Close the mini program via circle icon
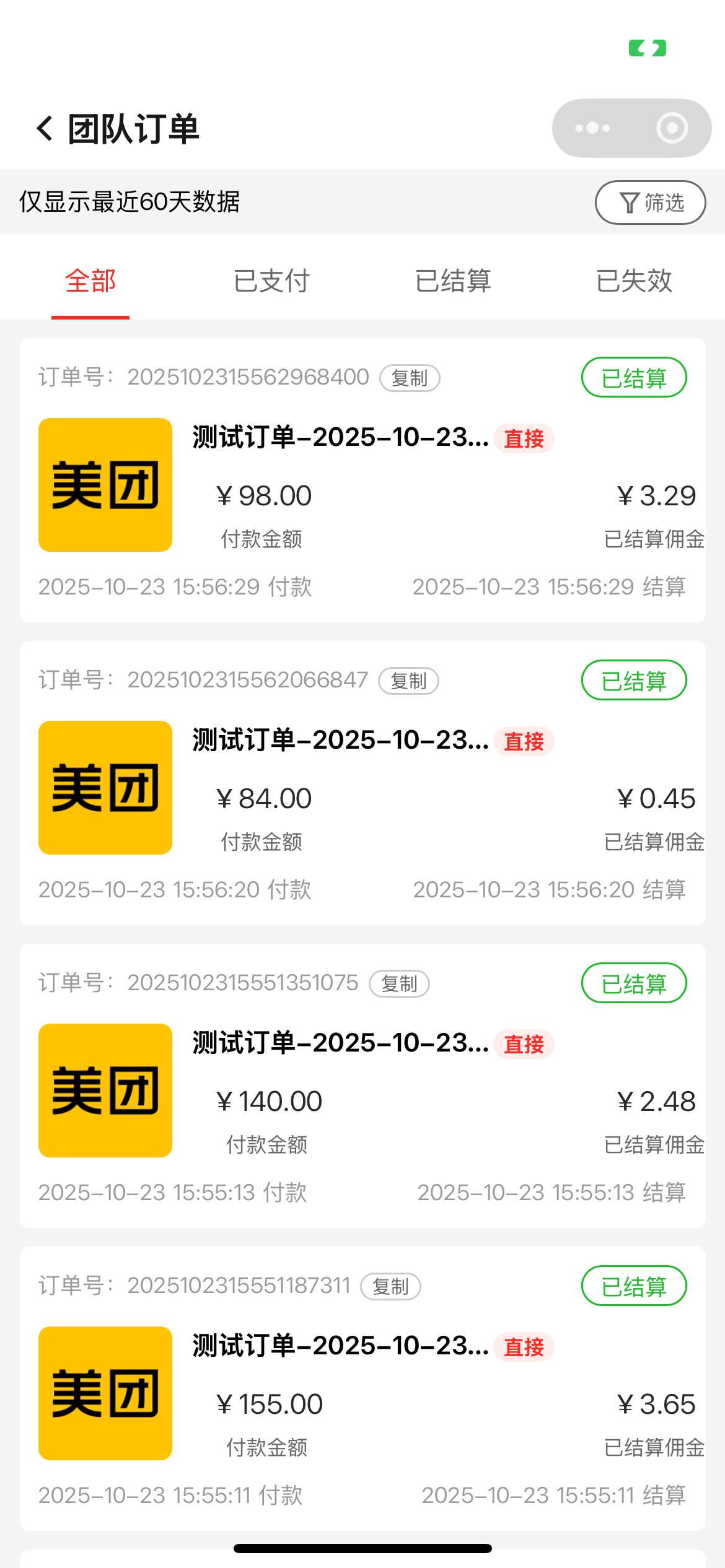Screen dimensions: 725x1568 (672, 128)
